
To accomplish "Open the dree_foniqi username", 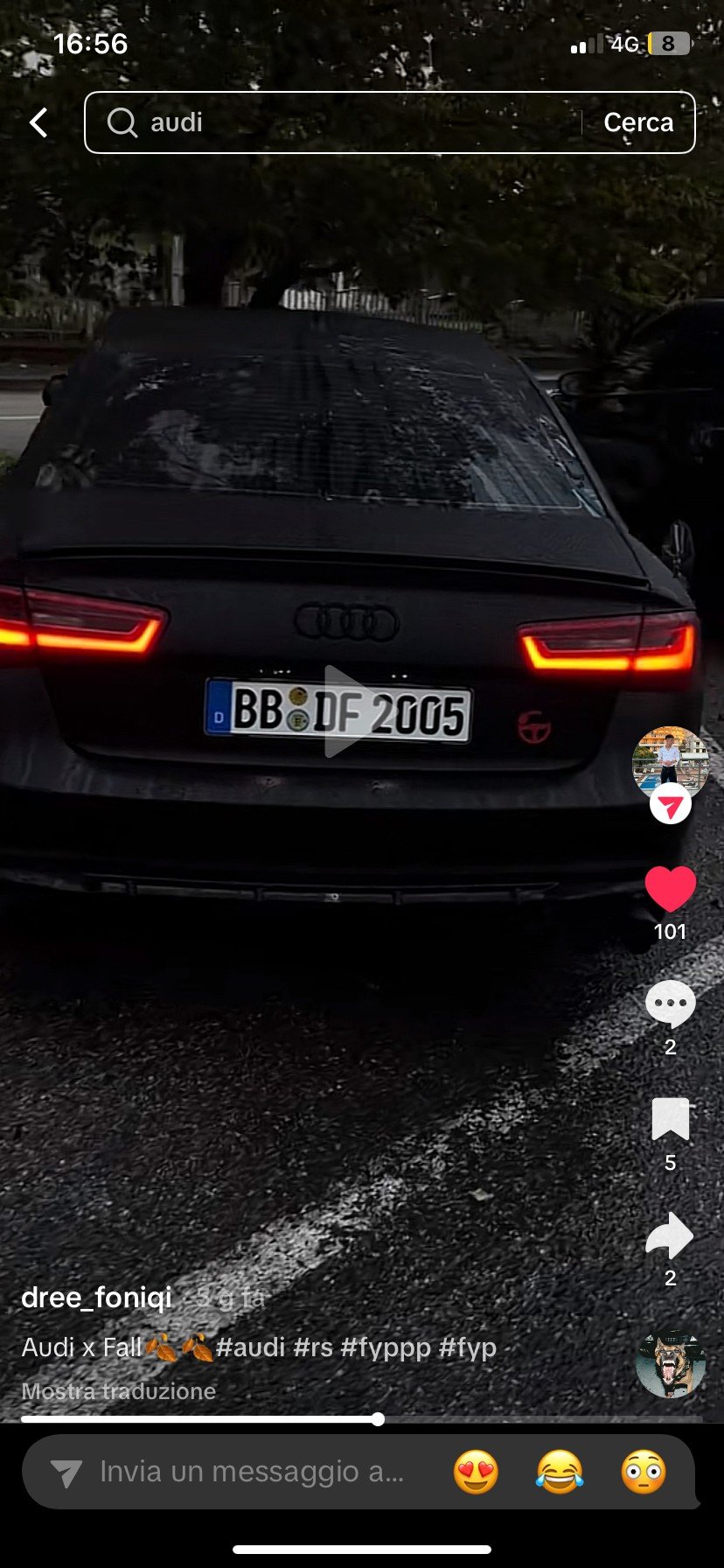I will [96, 1298].
